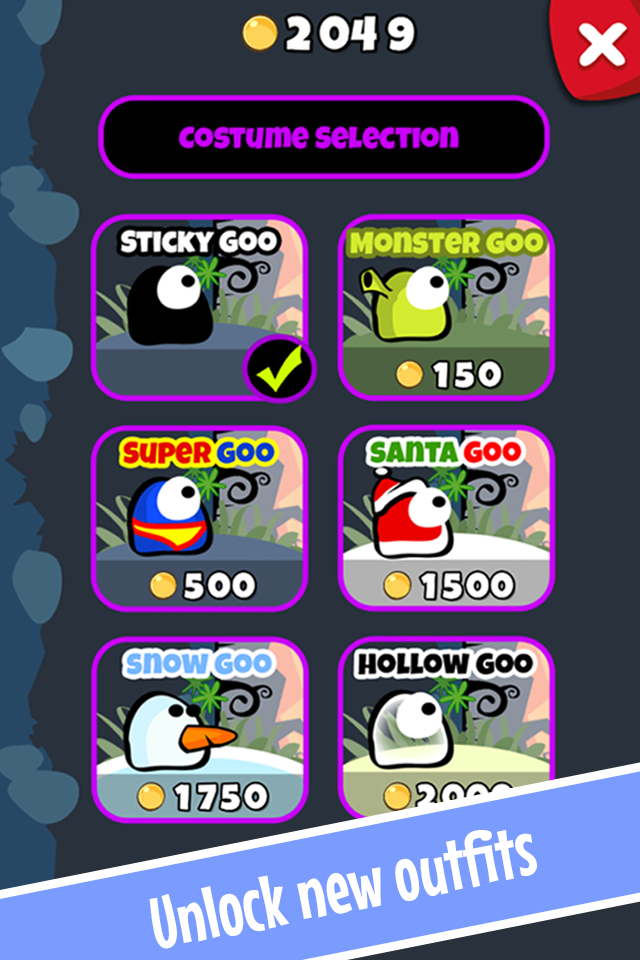Screen dimensions: 640x960
Task: Close the costume selection screen
Action: 600,45
